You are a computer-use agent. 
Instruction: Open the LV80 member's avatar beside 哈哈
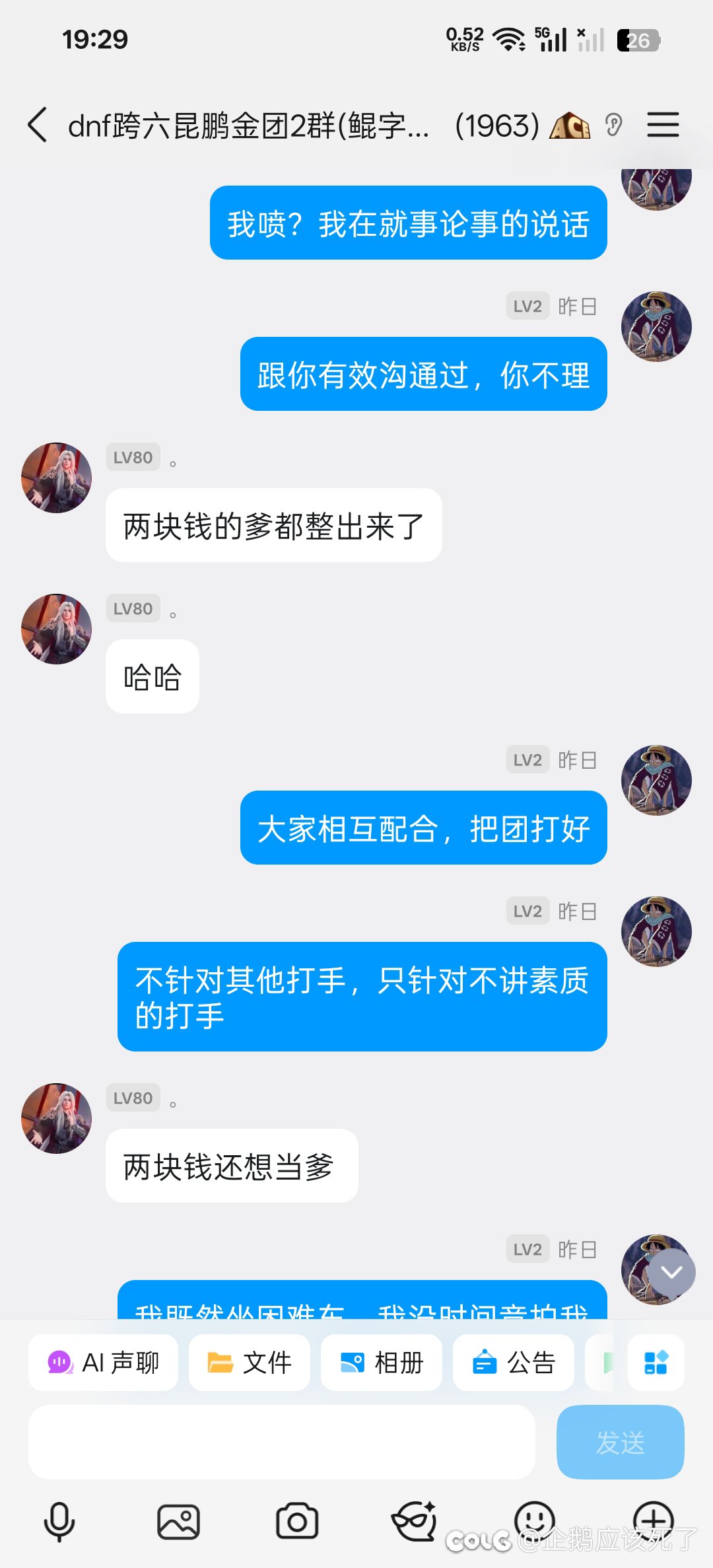[57, 629]
